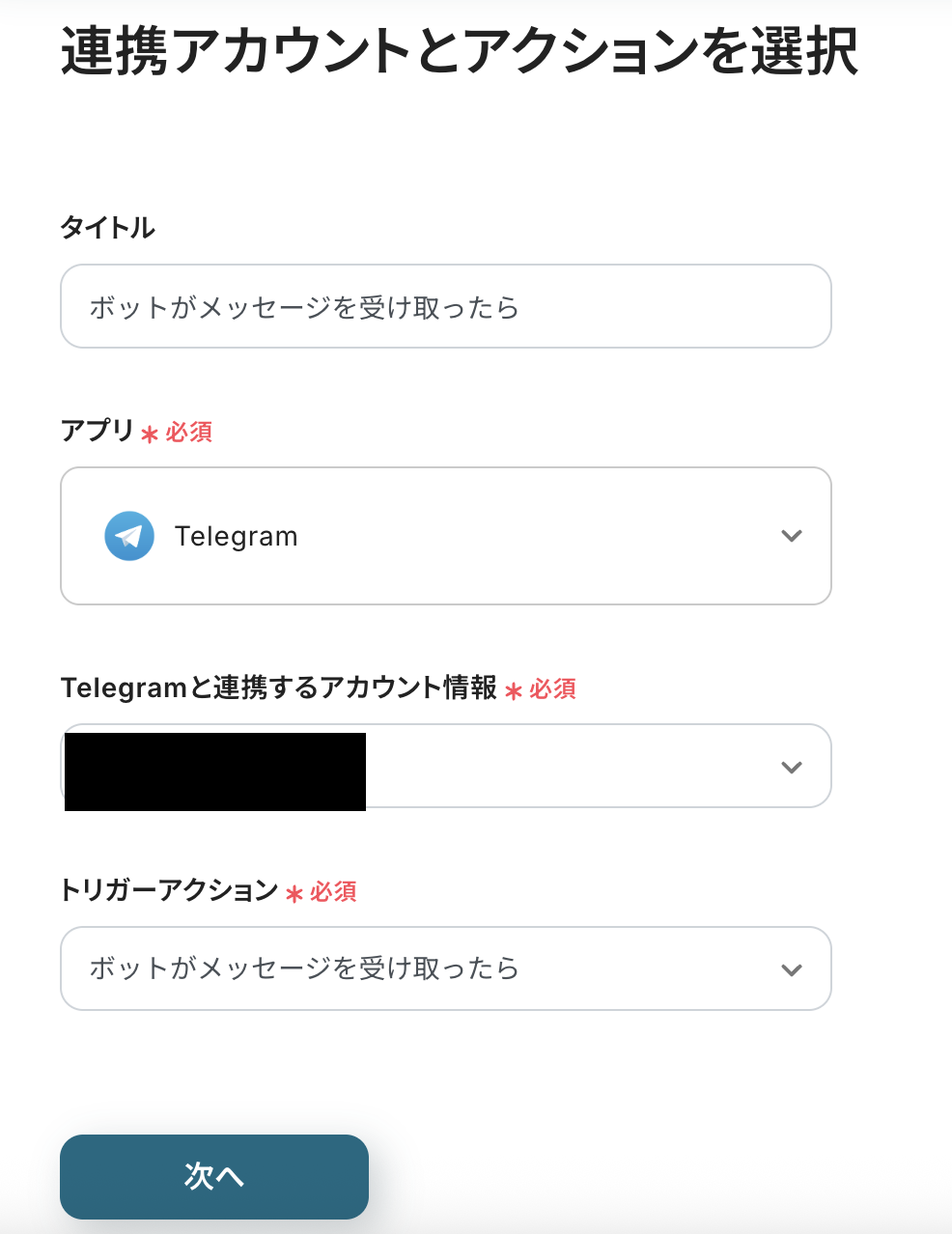The height and width of the screenshot is (1234, 952).
Task: Click the タイトル field label
Action: click(108, 228)
